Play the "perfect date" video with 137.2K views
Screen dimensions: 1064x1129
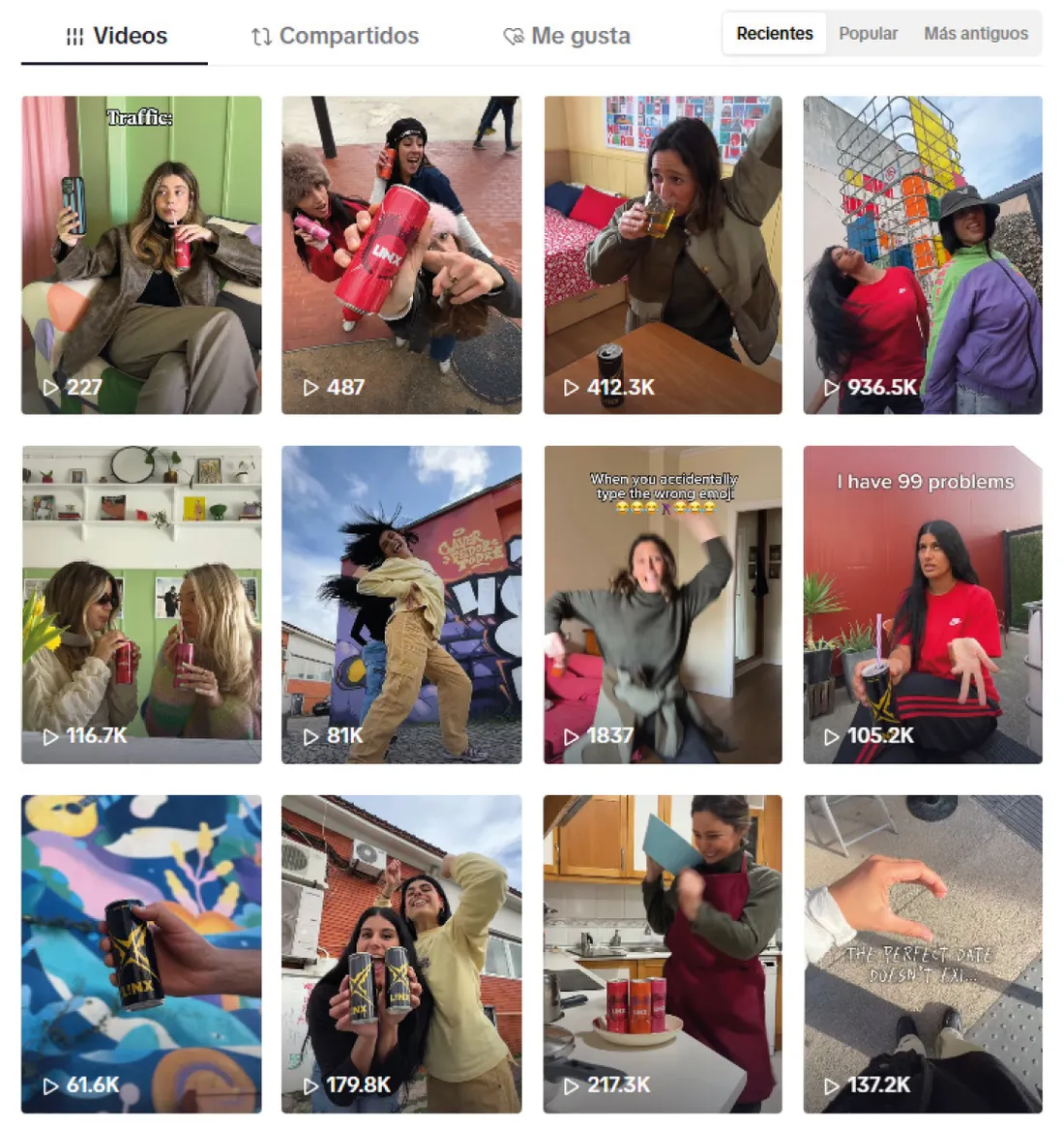coord(923,954)
